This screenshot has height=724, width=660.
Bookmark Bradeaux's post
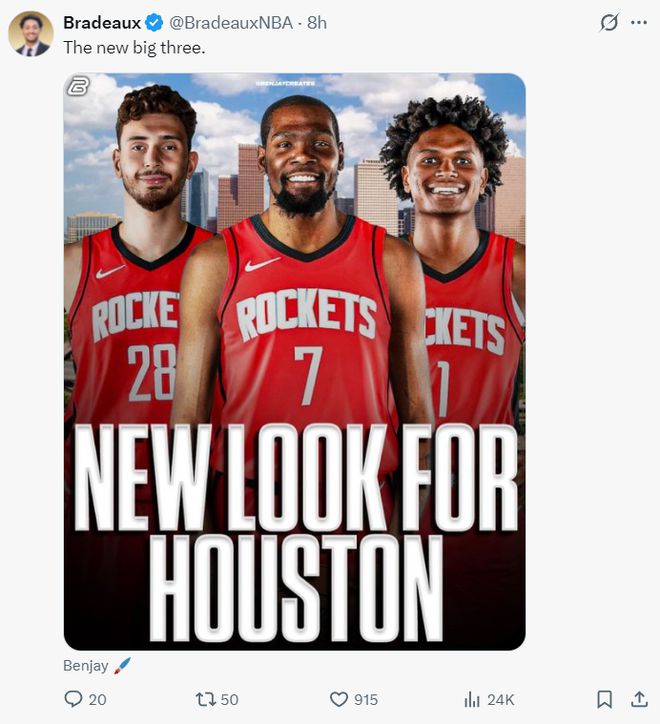point(604,699)
